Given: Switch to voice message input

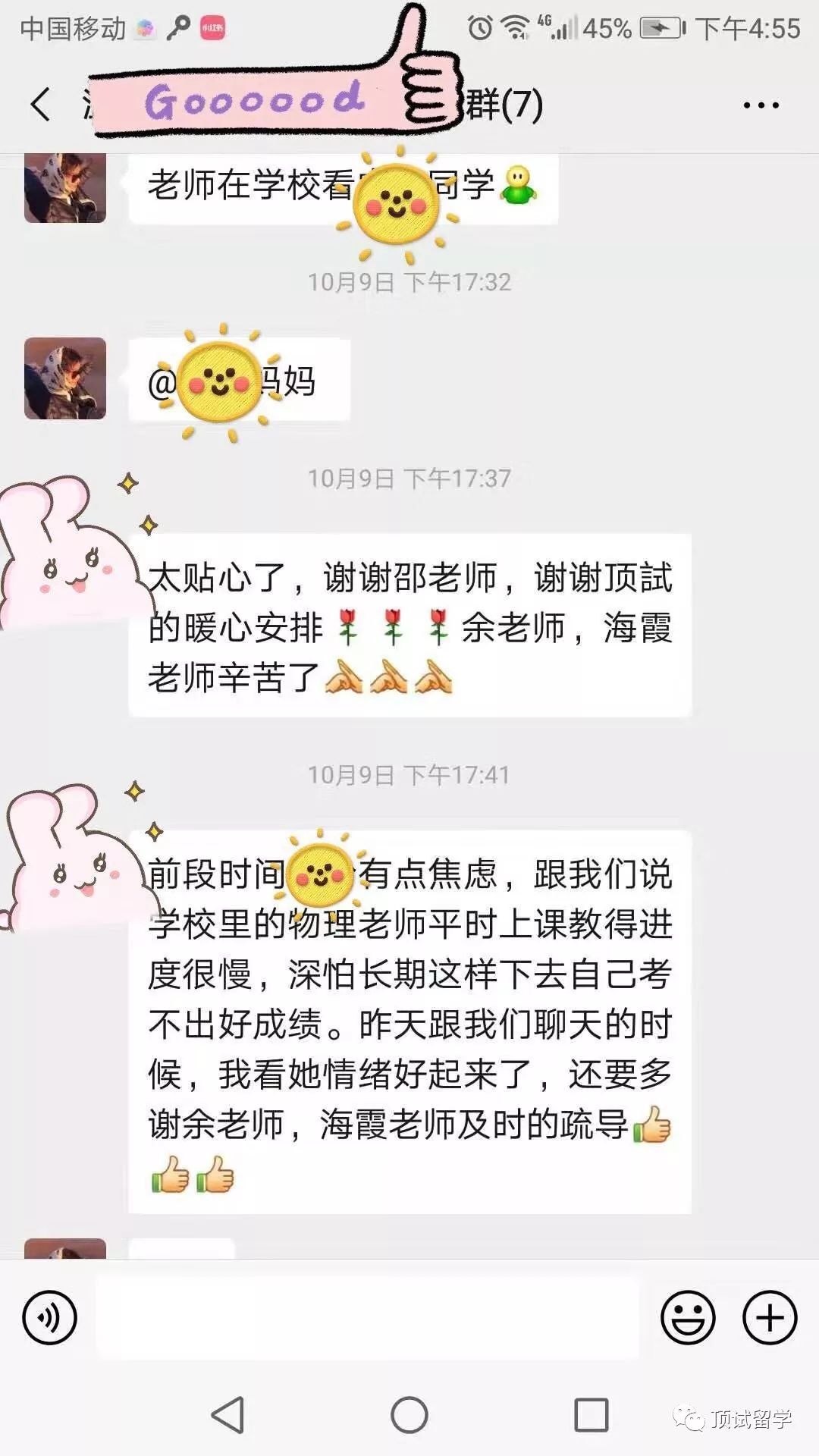Looking at the screenshot, I should (50, 1318).
